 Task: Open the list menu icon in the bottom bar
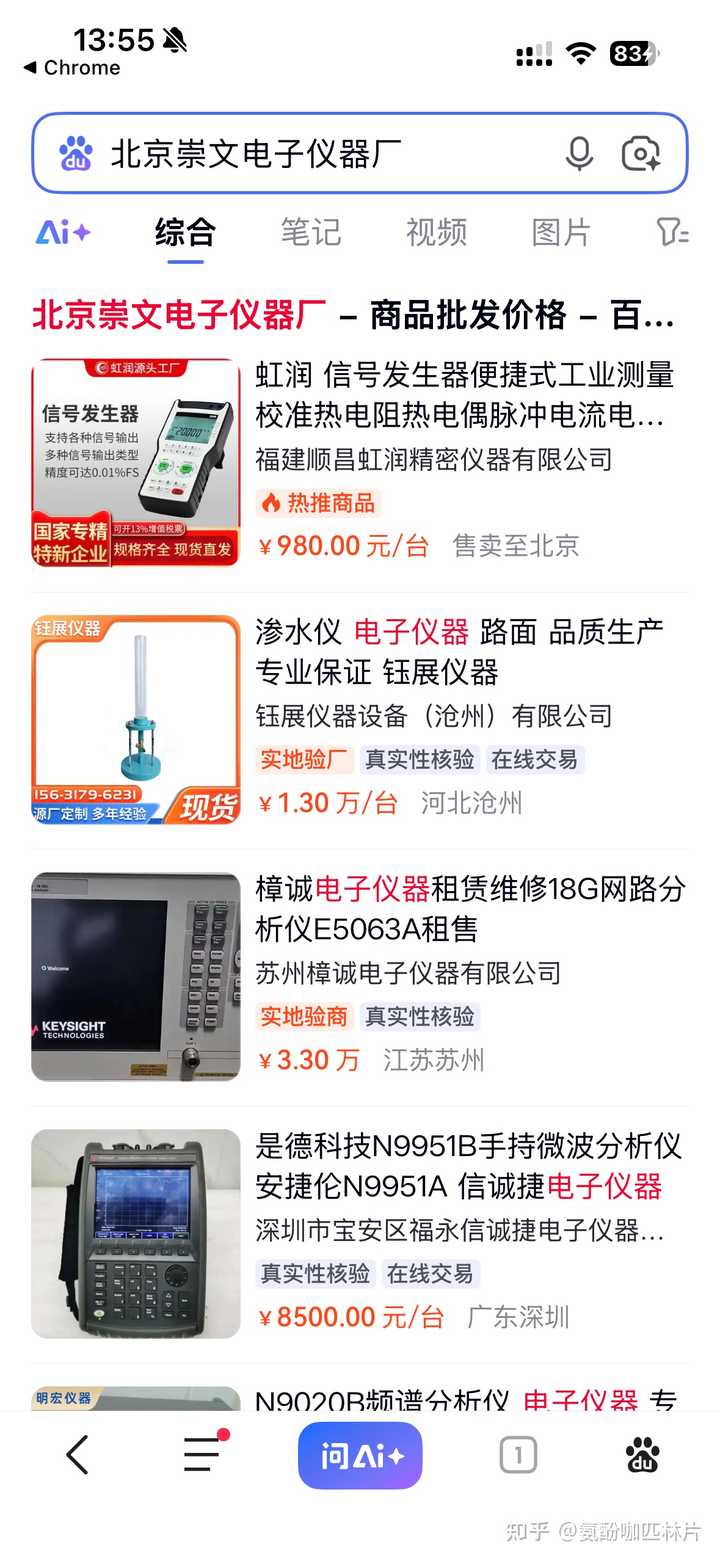click(202, 1455)
